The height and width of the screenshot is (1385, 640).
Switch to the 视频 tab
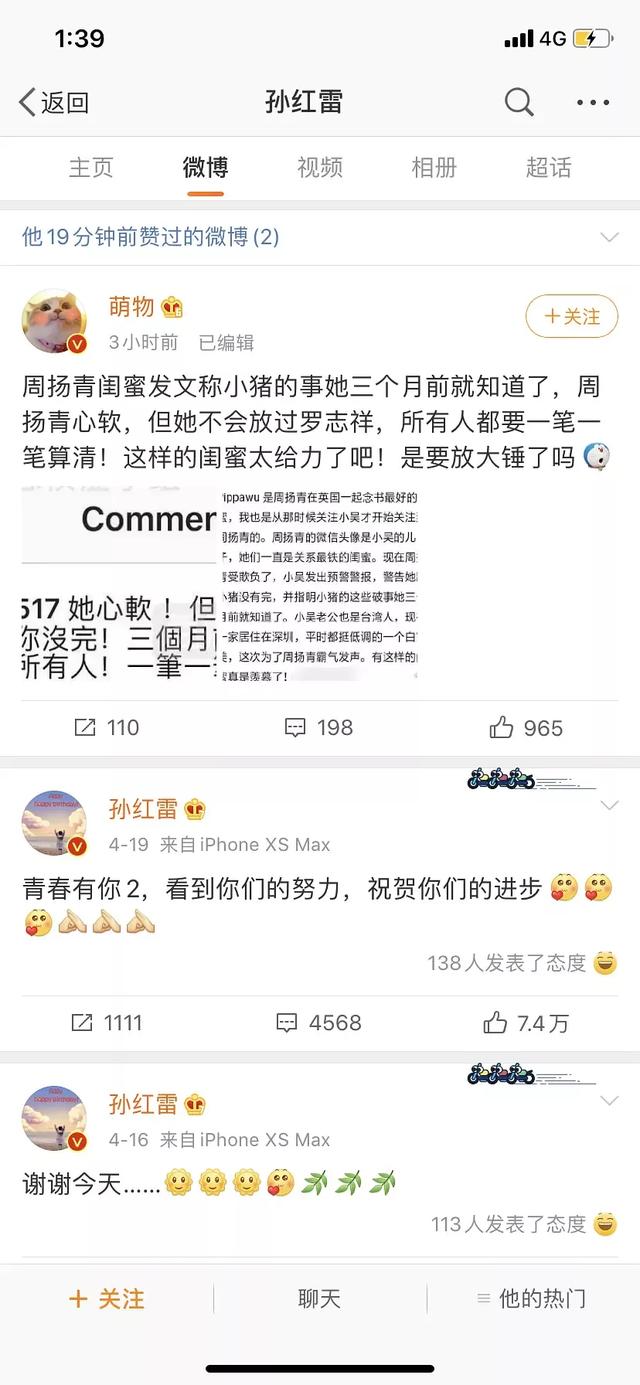point(320,167)
